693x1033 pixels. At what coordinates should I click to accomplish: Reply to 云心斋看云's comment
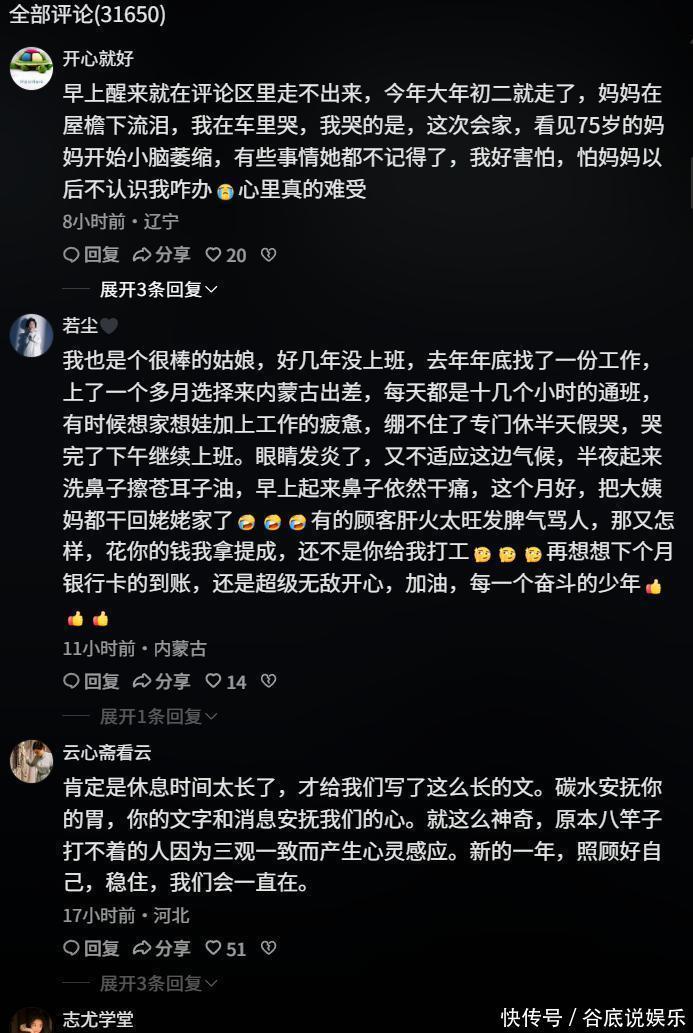[91, 948]
